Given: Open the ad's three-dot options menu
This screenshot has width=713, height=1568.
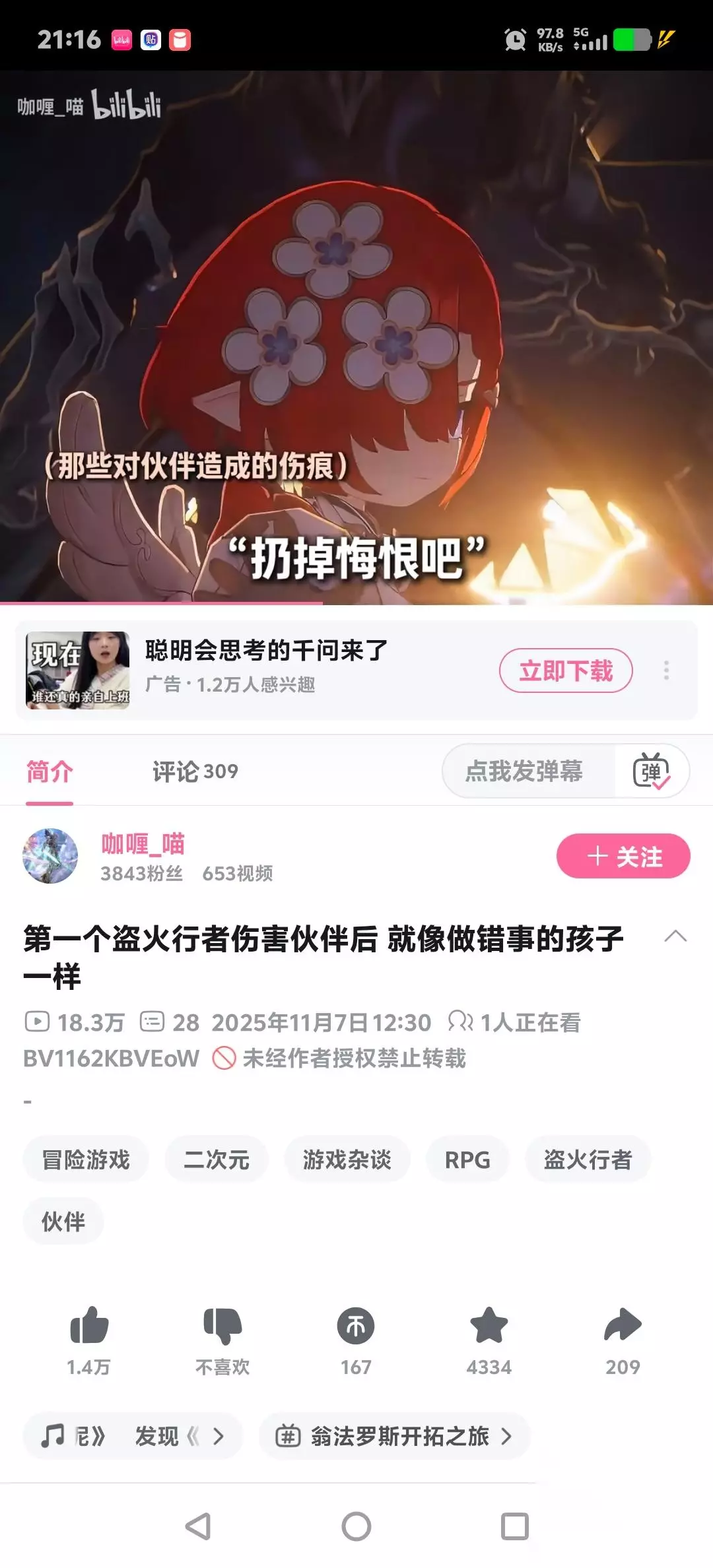Looking at the screenshot, I should click(x=666, y=670).
